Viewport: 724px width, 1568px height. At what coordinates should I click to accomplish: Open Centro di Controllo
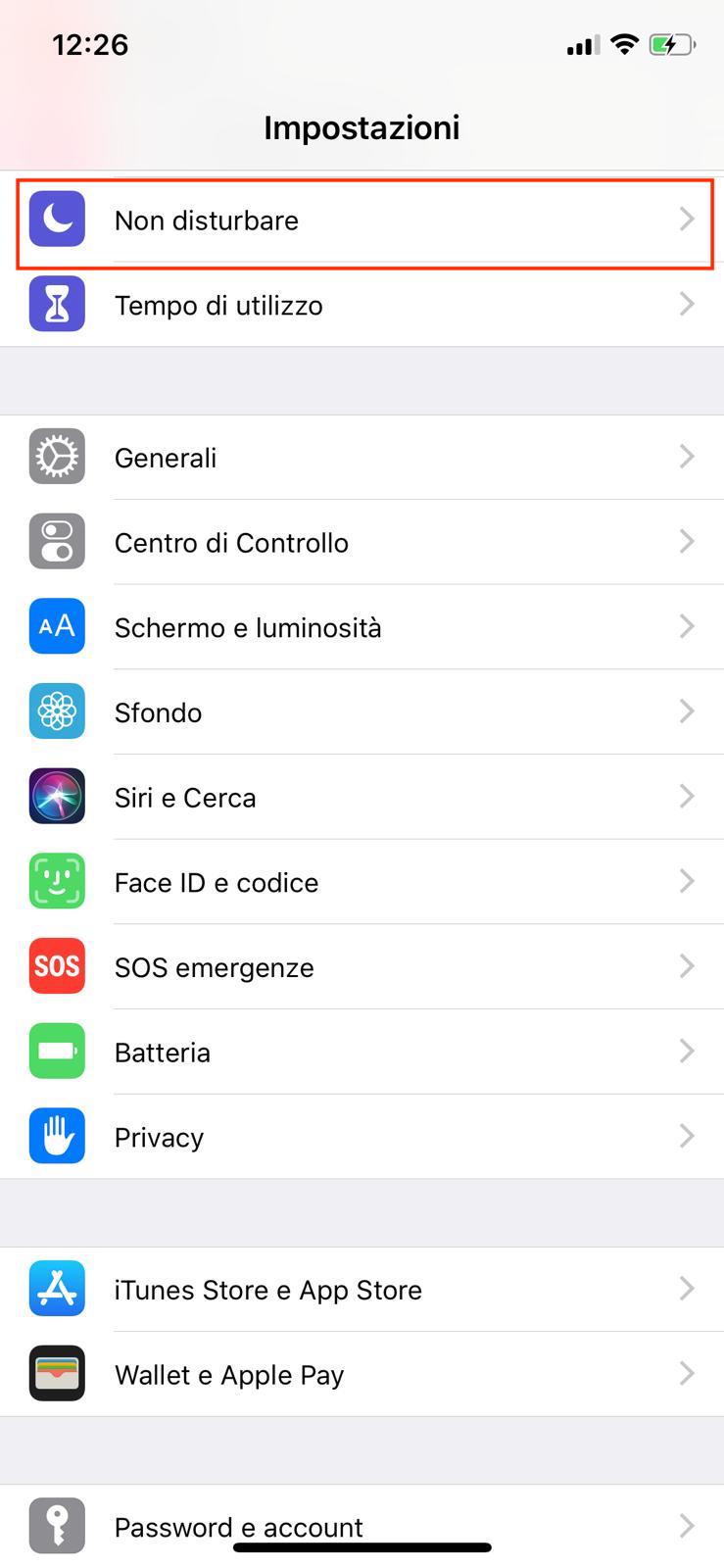click(362, 543)
